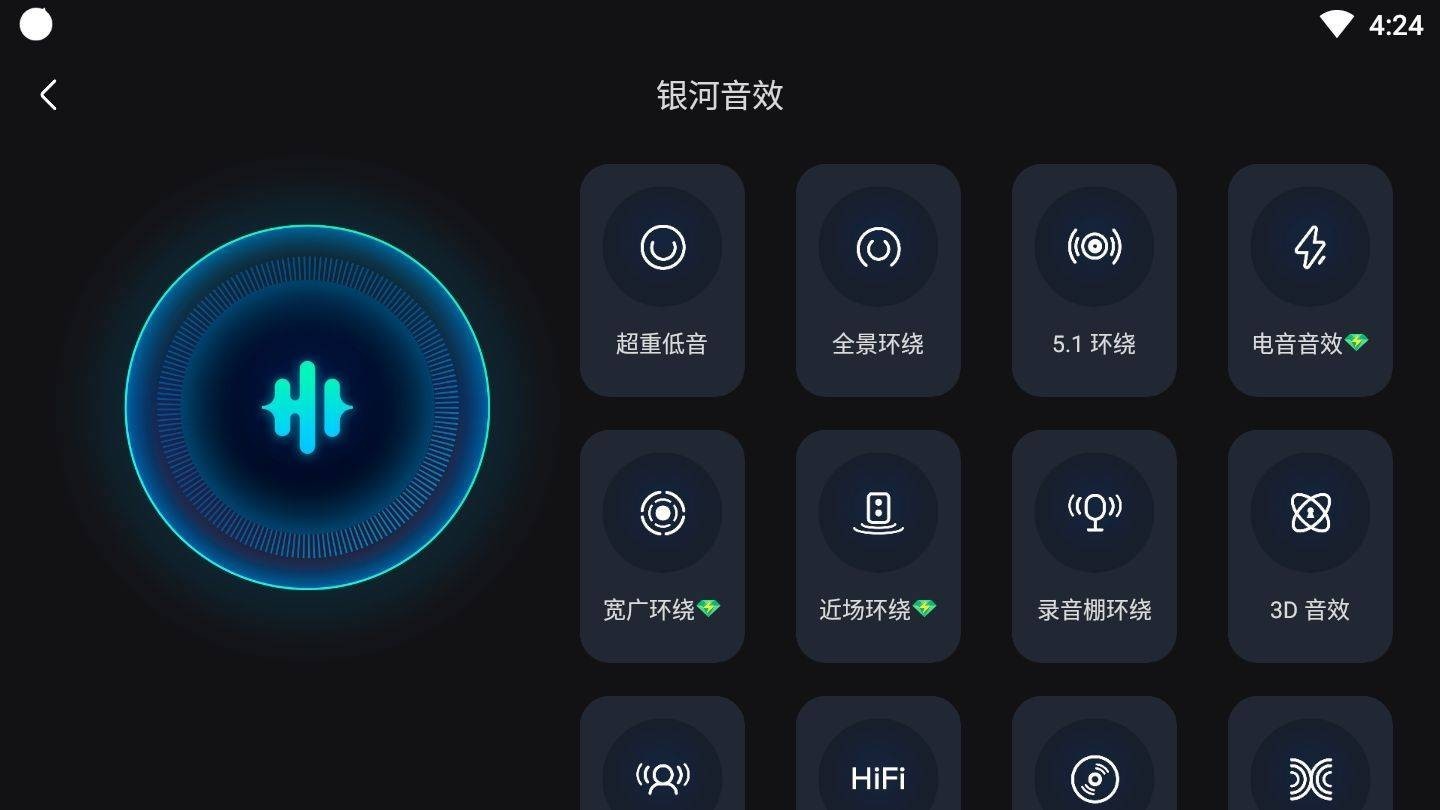1440x810 pixels.
Task: Apply the 近场环绕 effect
Action: point(878,546)
